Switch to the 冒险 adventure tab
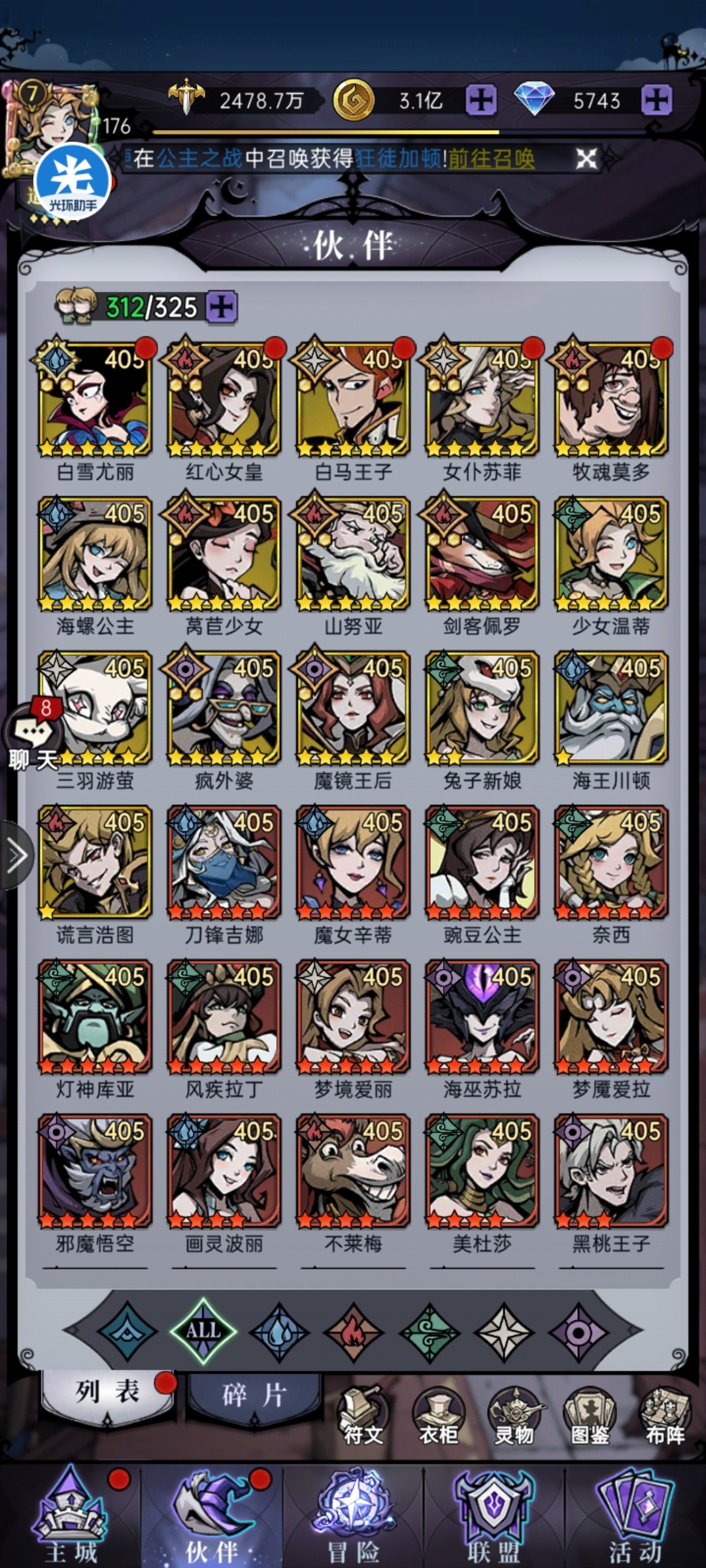Screen dimensions: 706x1568 (x=353, y=1516)
